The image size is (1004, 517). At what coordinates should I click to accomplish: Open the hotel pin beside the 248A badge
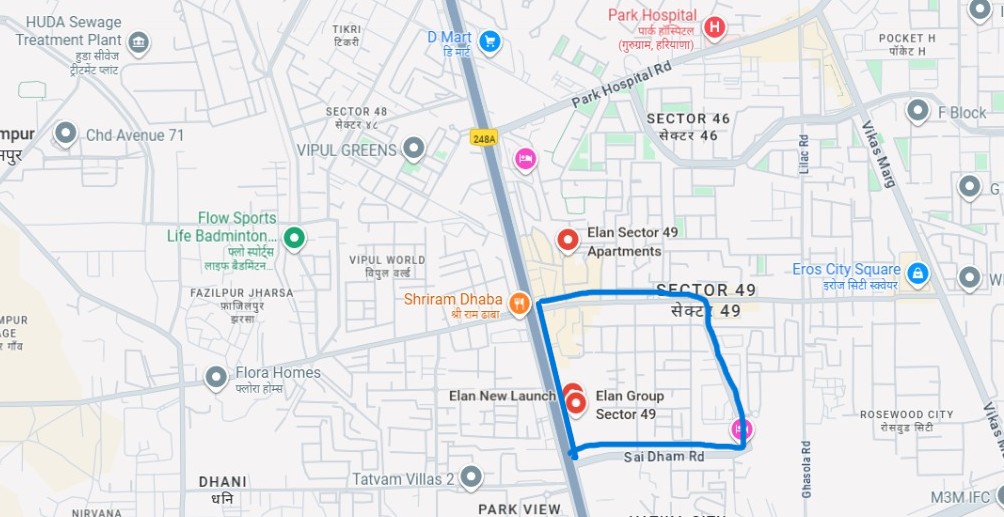(525, 159)
